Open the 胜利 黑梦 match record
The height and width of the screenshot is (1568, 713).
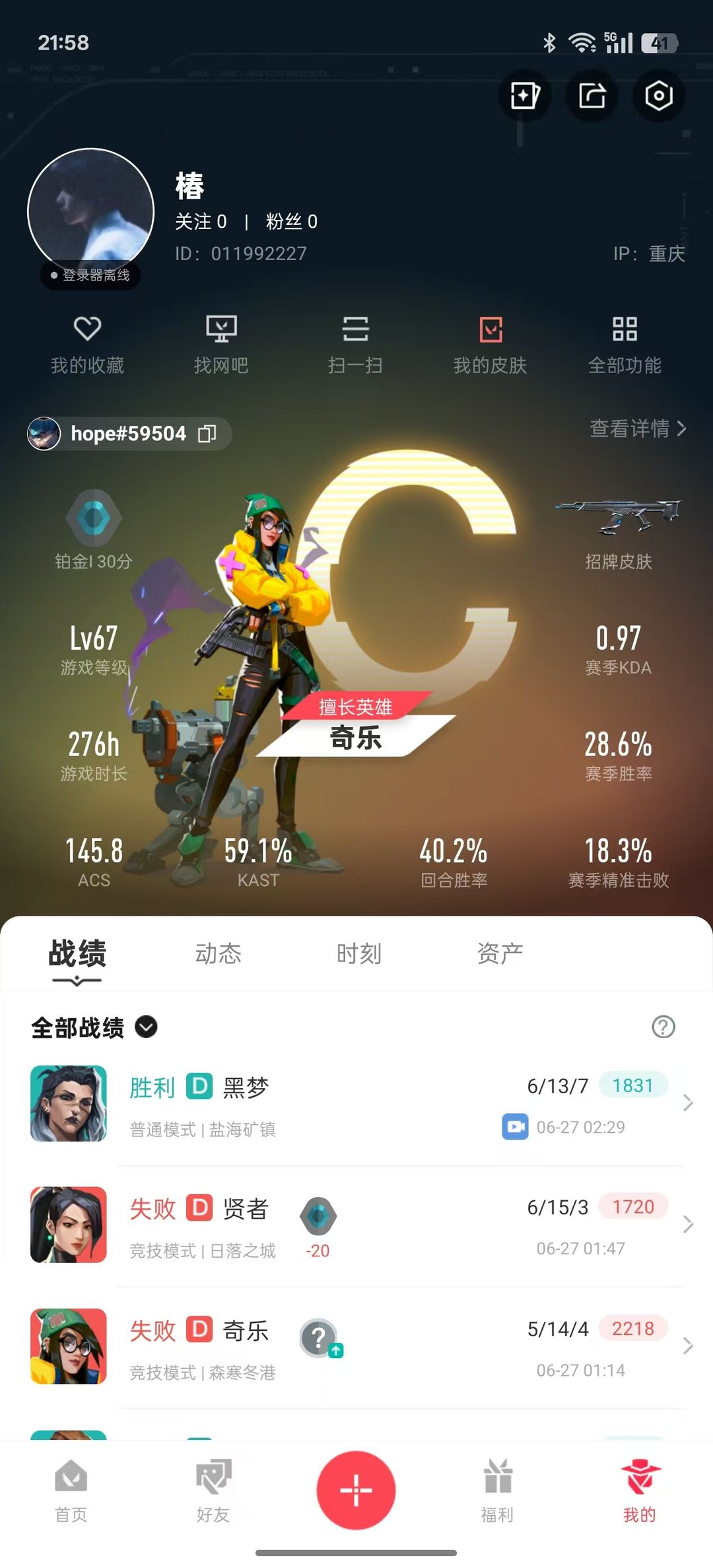[356, 1104]
